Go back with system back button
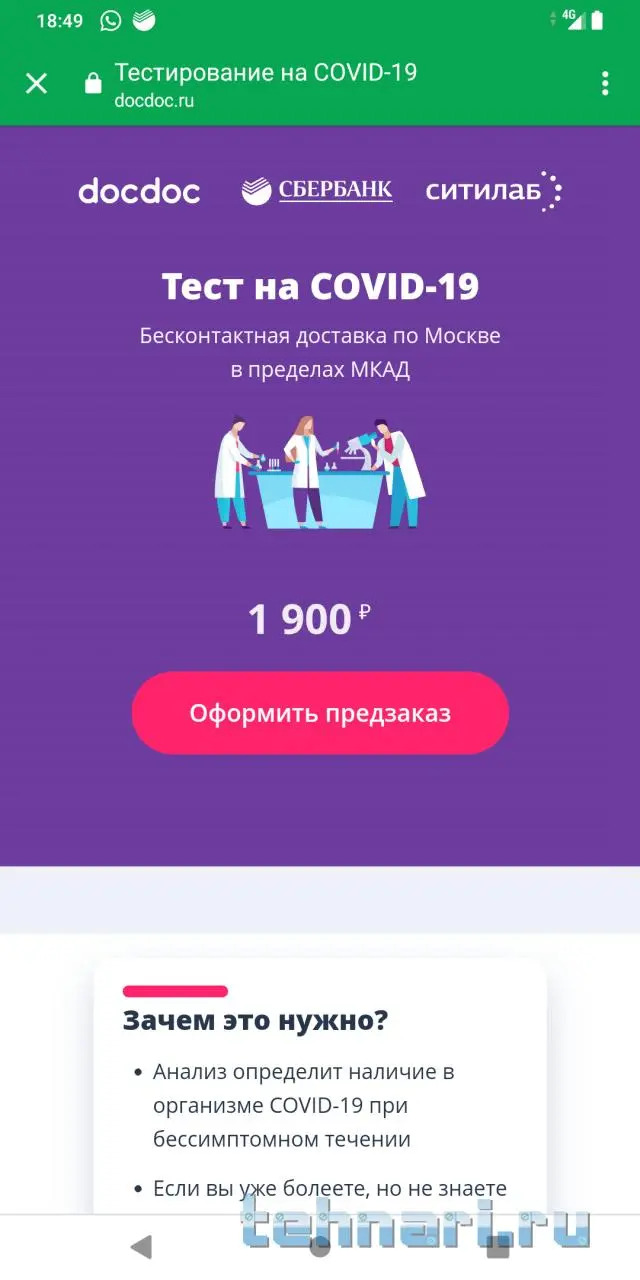This screenshot has width=640, height=1280. (x=141, y=1246)
